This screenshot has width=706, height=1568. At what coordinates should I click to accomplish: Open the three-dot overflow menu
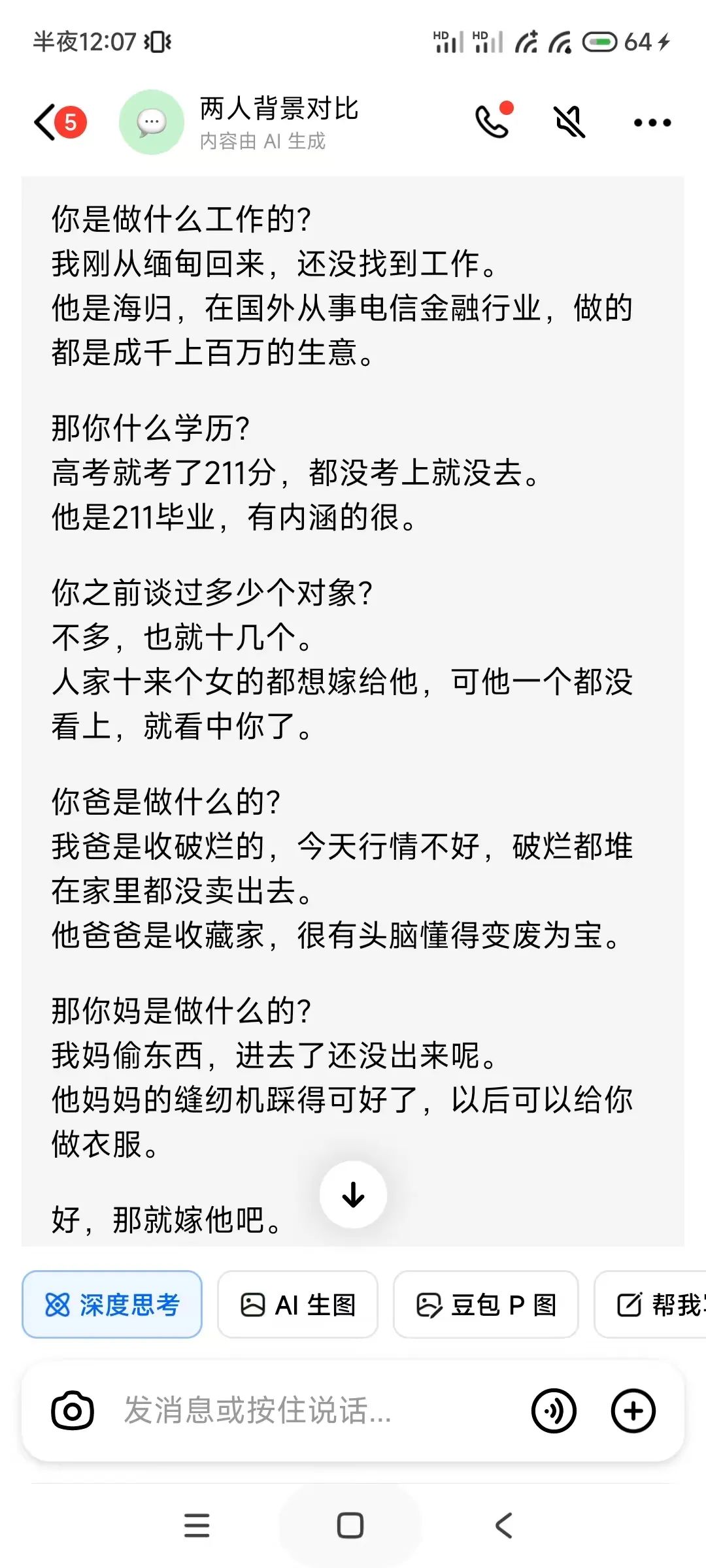(652, 122)
